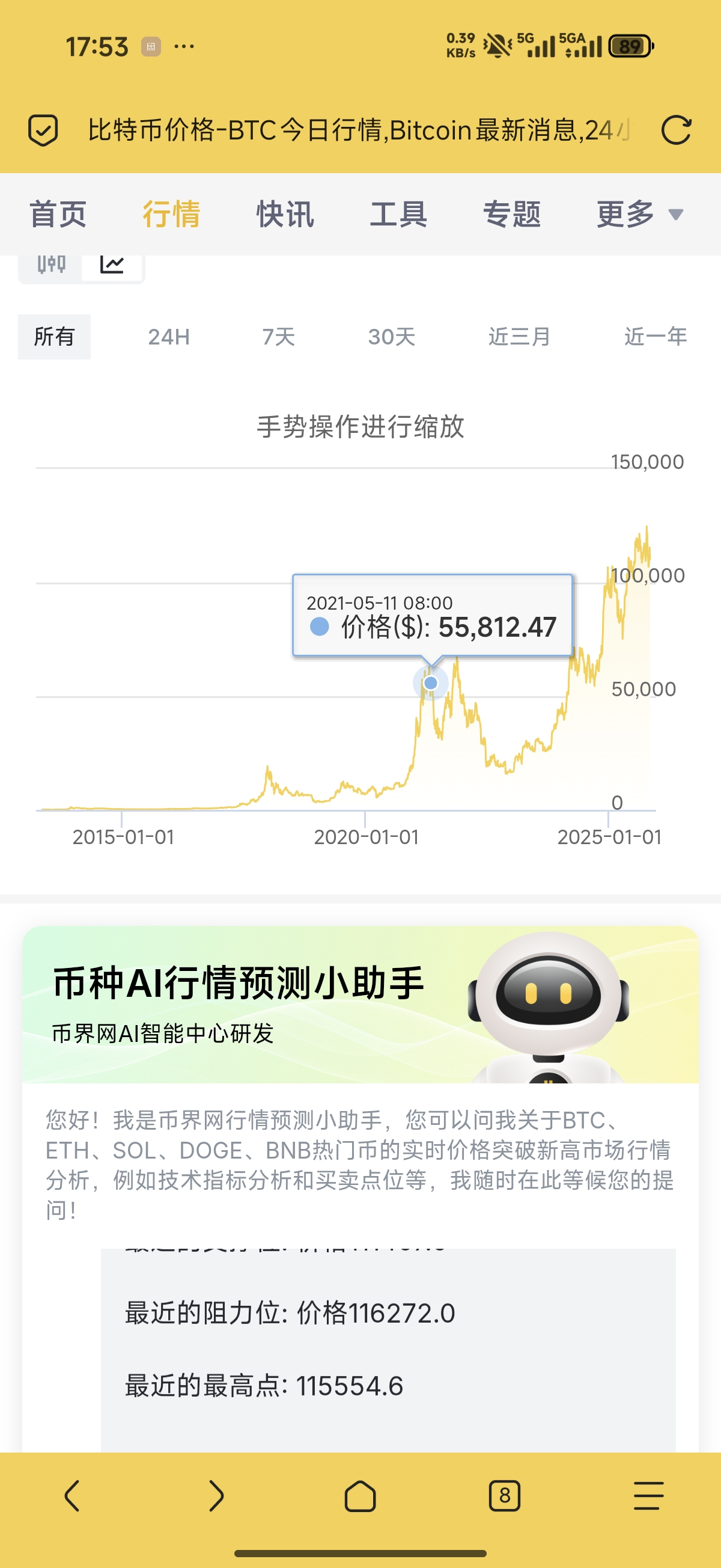Open the 工具 tab

click(x=398, y=214)
